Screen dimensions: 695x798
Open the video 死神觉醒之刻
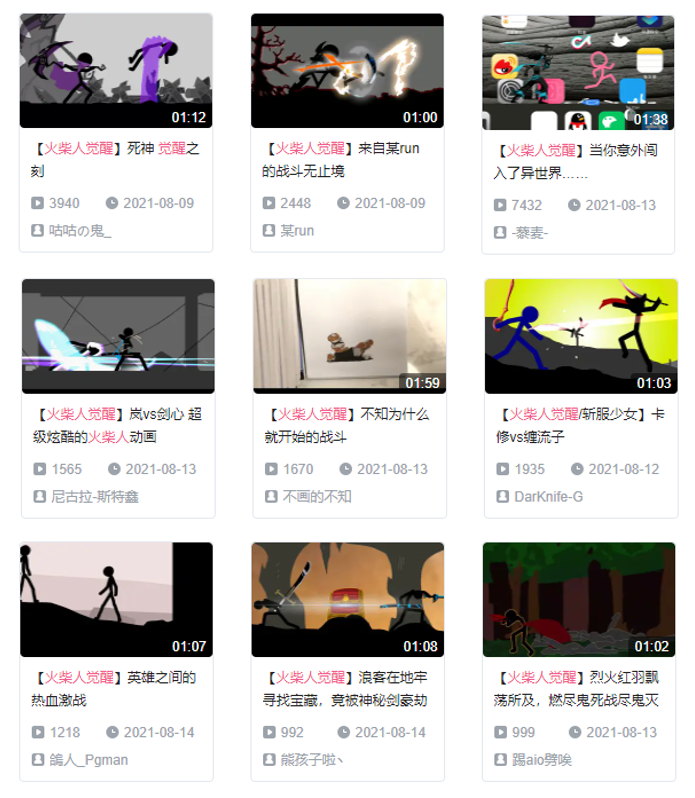[116, 71]
